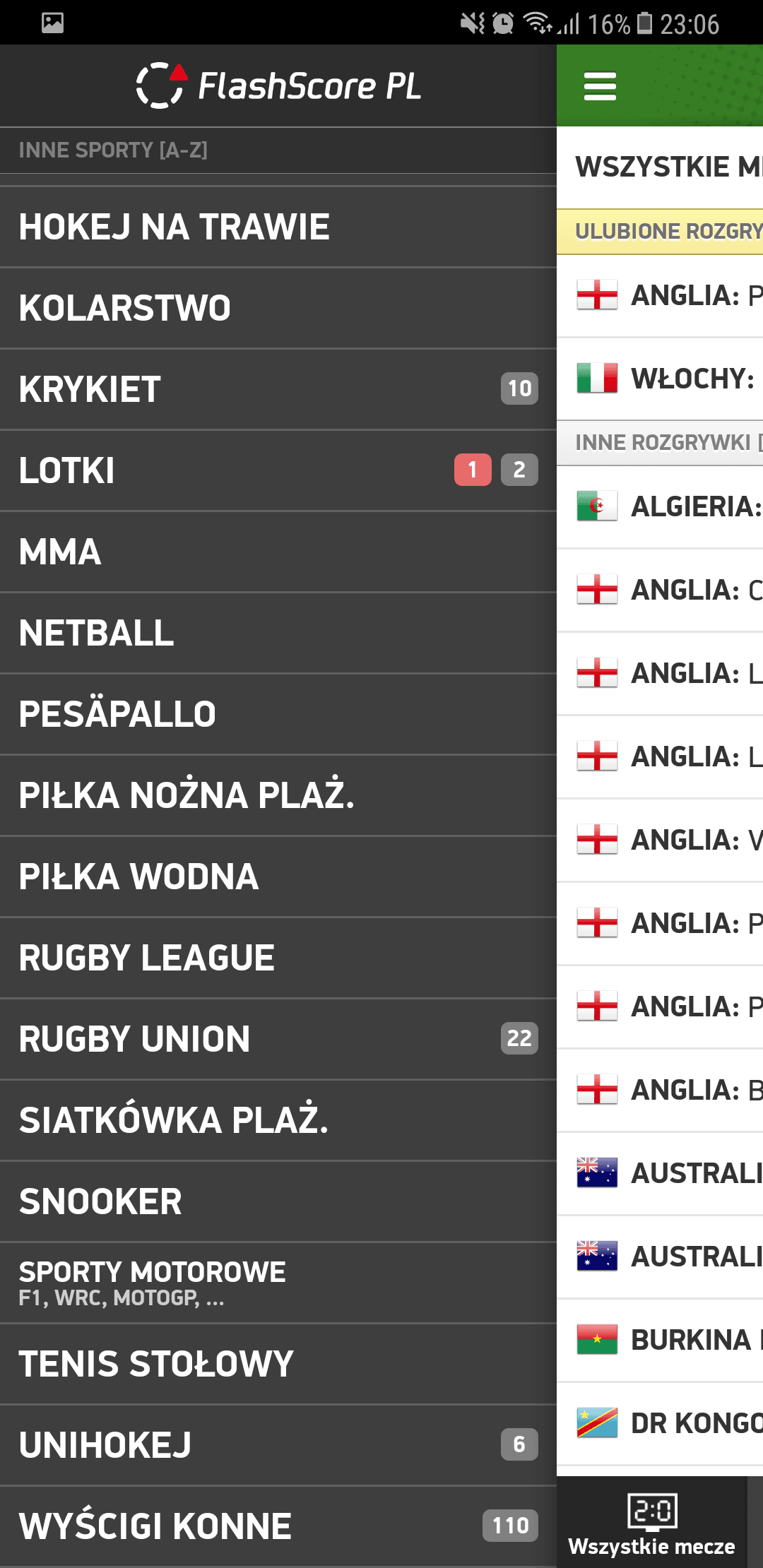This screenshot has height=1568, width=763.
Task: Open Krykiet with 10 matches
Action: 278,389
